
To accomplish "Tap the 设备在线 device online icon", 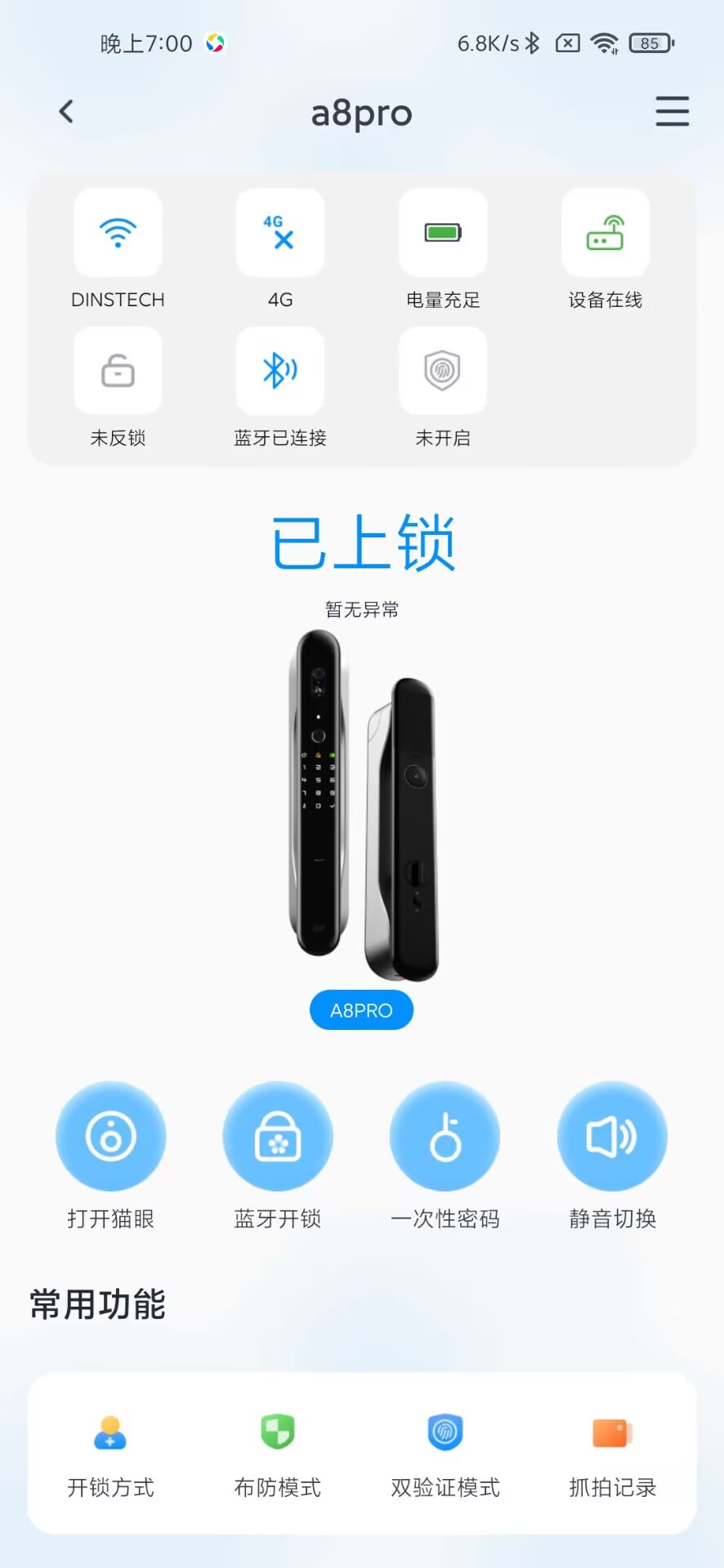I will (605, 234).
